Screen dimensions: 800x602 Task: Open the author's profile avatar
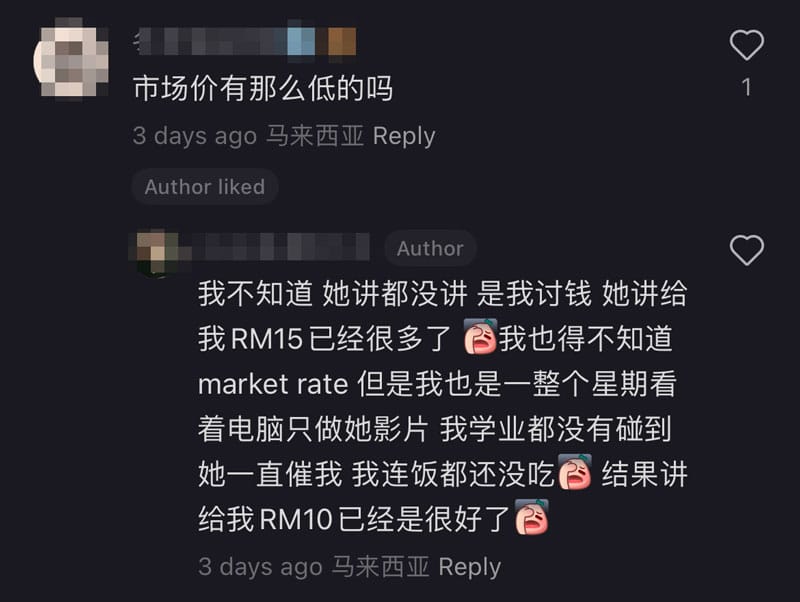158,251
